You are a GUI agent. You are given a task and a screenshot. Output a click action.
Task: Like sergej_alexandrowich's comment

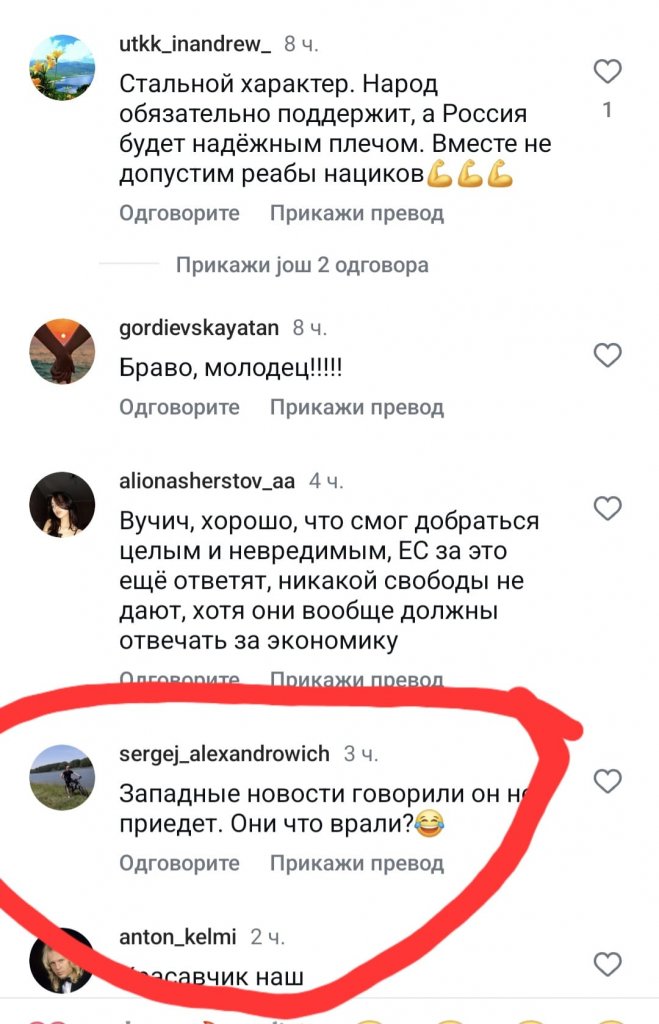(607, 780)
